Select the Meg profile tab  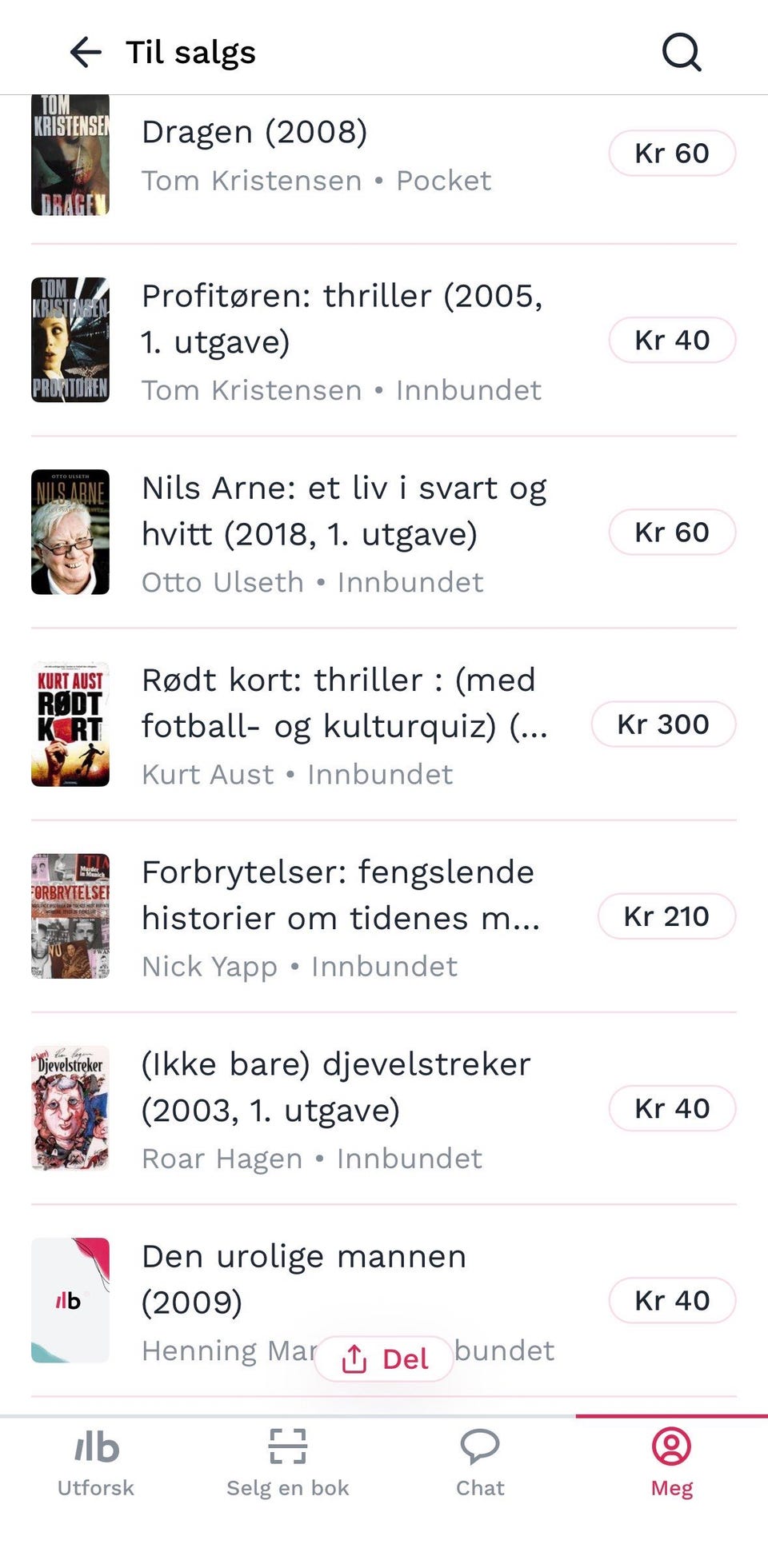pos(672,1462)
